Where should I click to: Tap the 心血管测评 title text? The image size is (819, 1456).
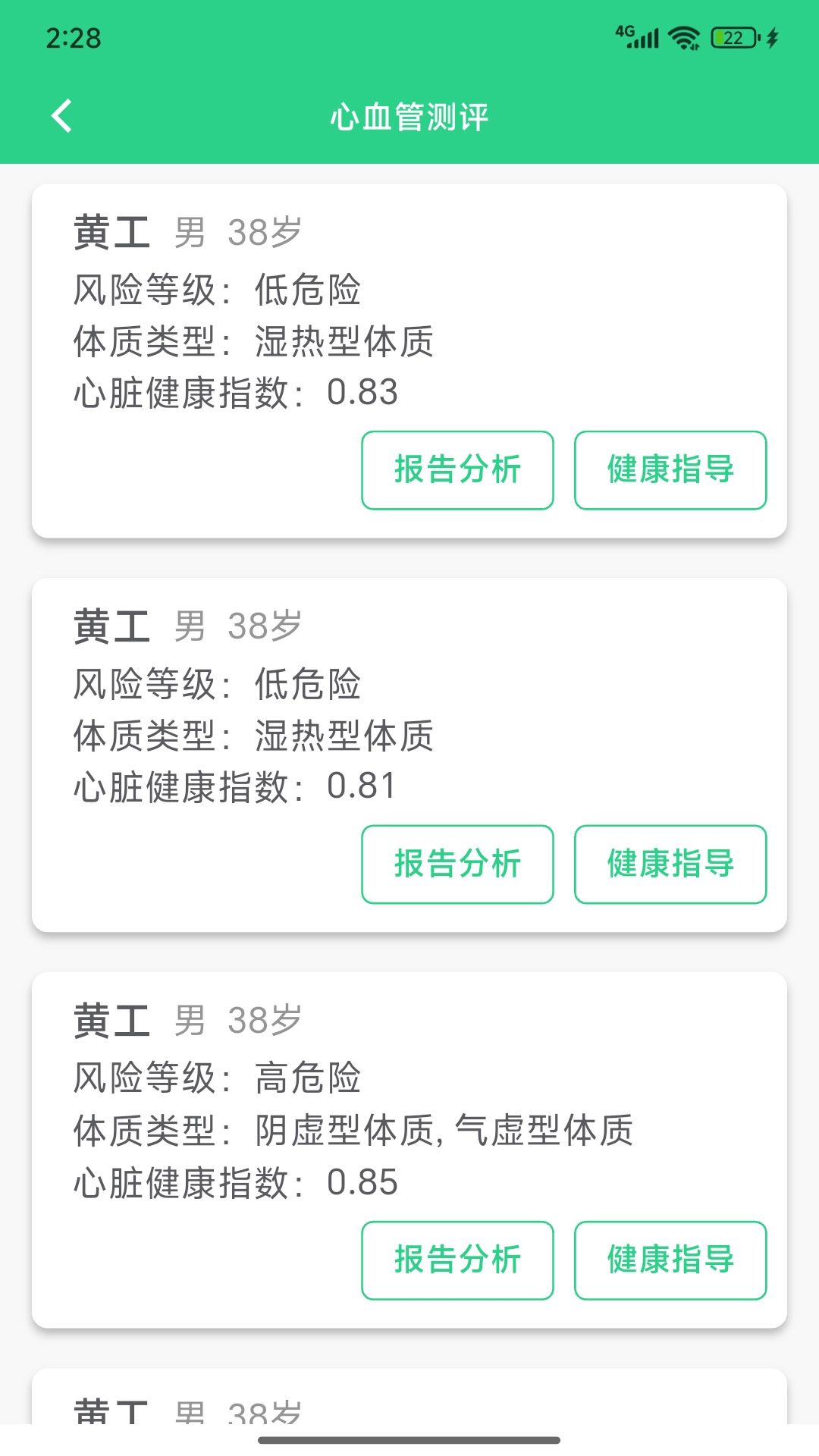coord(409,118)
